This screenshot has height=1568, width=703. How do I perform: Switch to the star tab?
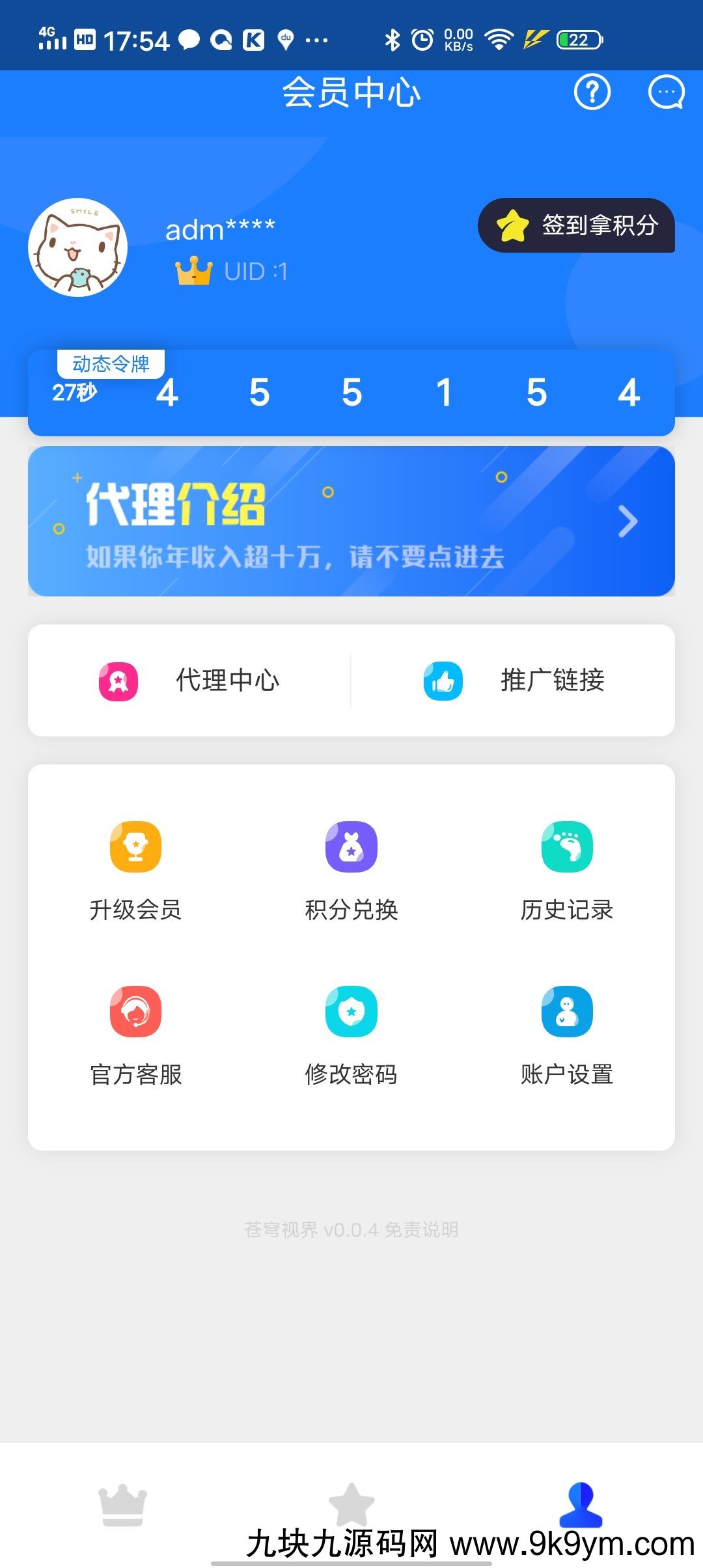[351, 1504]
